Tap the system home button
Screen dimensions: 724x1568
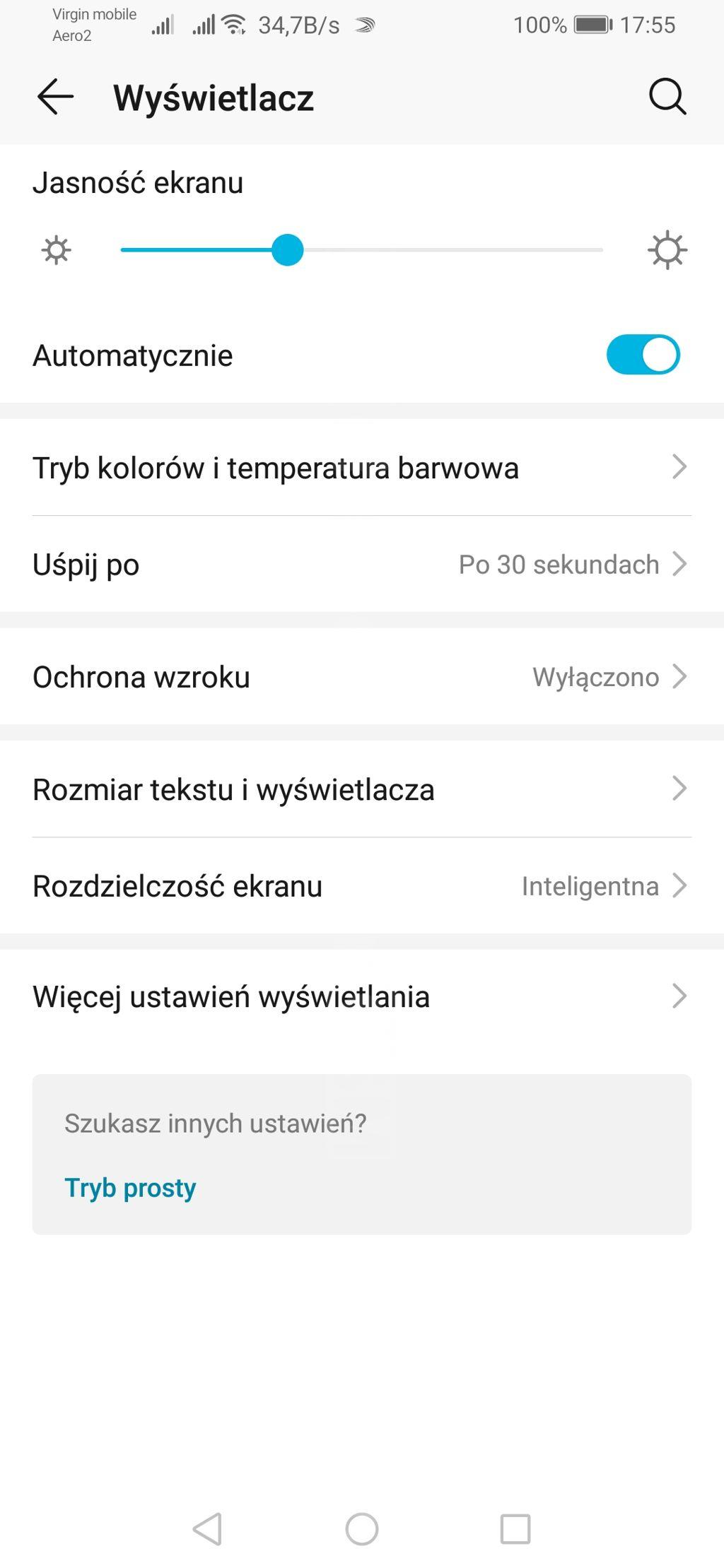(362, 1529)
